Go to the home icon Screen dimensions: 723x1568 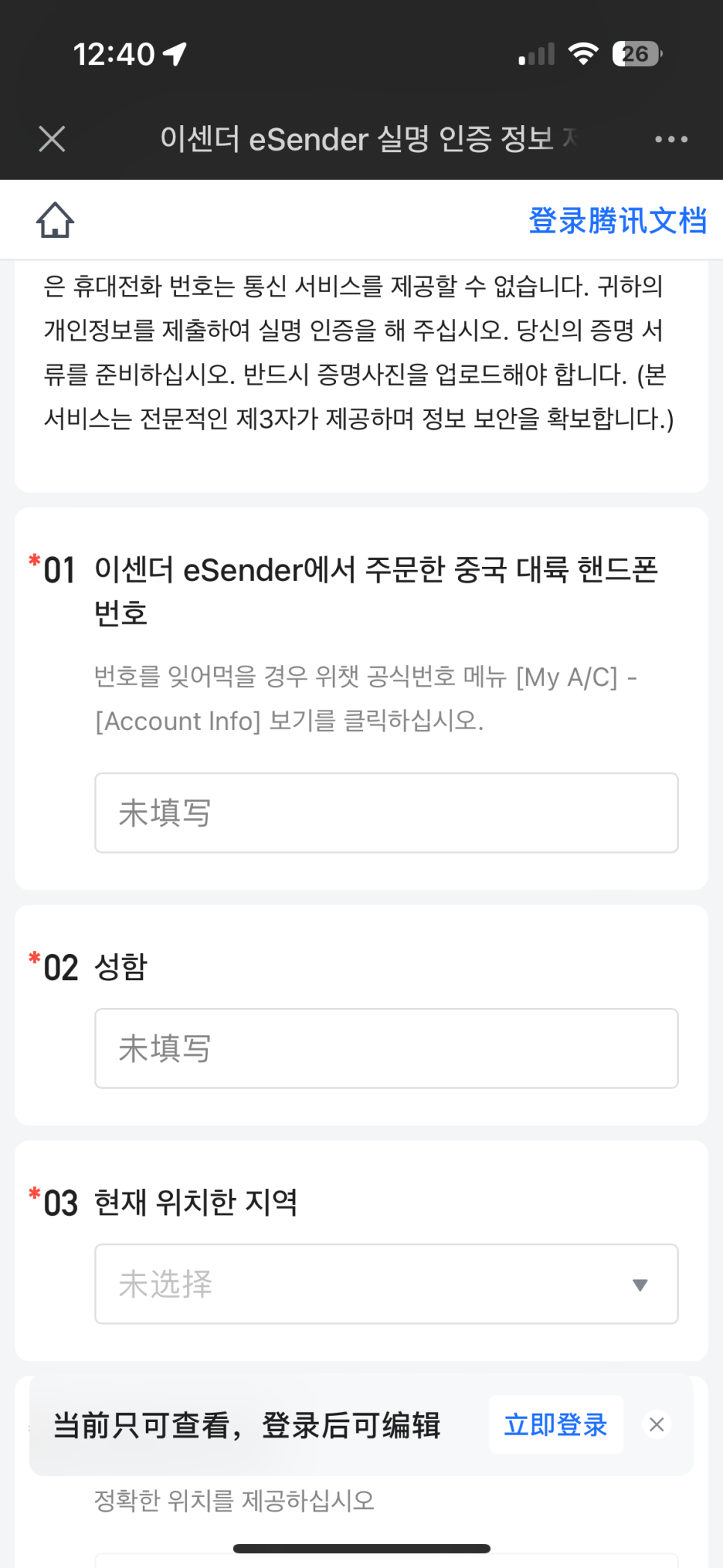55,220
